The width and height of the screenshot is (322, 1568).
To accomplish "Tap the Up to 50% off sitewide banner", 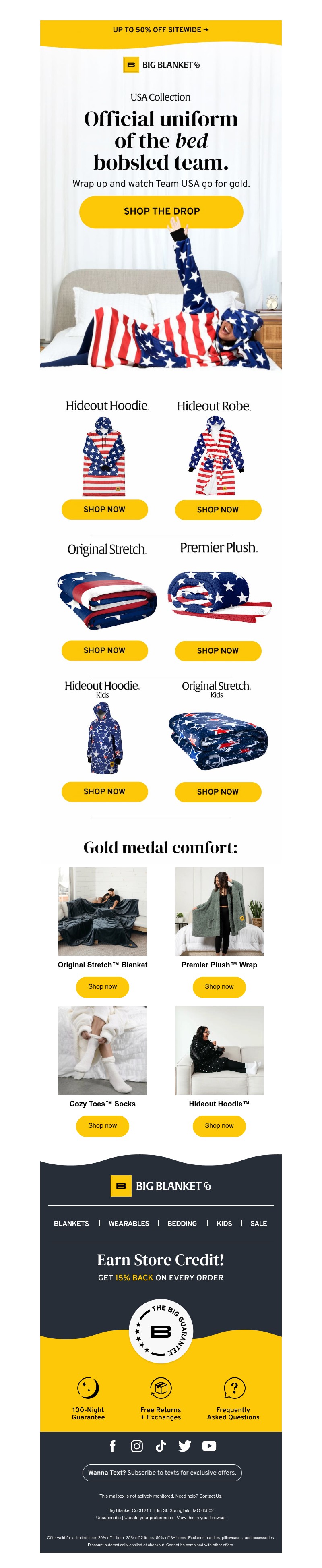I will tap(161, 29).
